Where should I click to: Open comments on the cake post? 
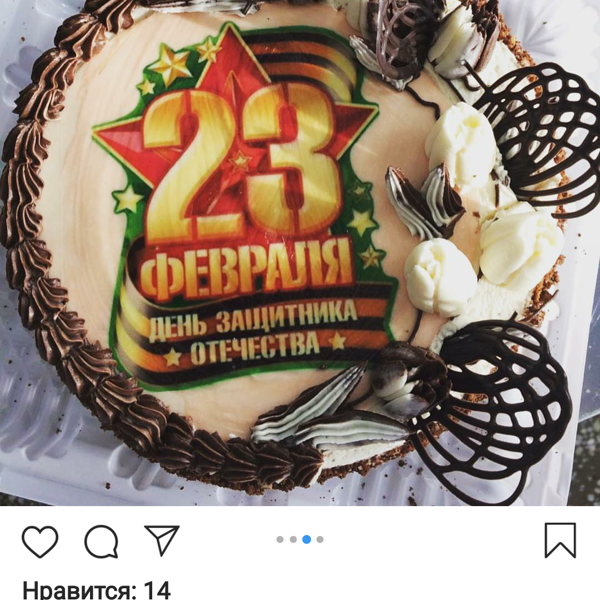[101, 541]
